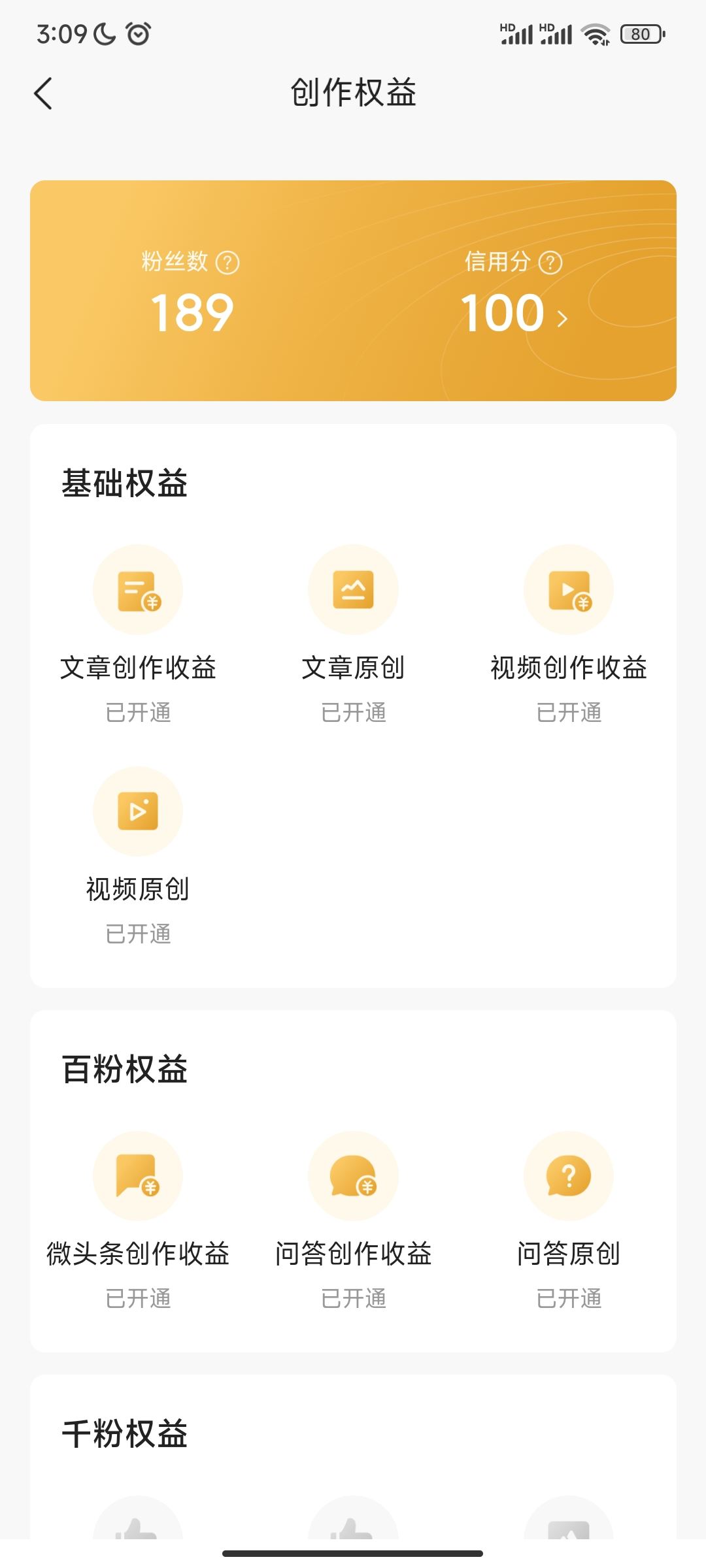The width and height of the screenshot is (706, 1568).
Task: Select the 视频原创 original video icon
Action: pyautogui.click(x=137, y=811)
